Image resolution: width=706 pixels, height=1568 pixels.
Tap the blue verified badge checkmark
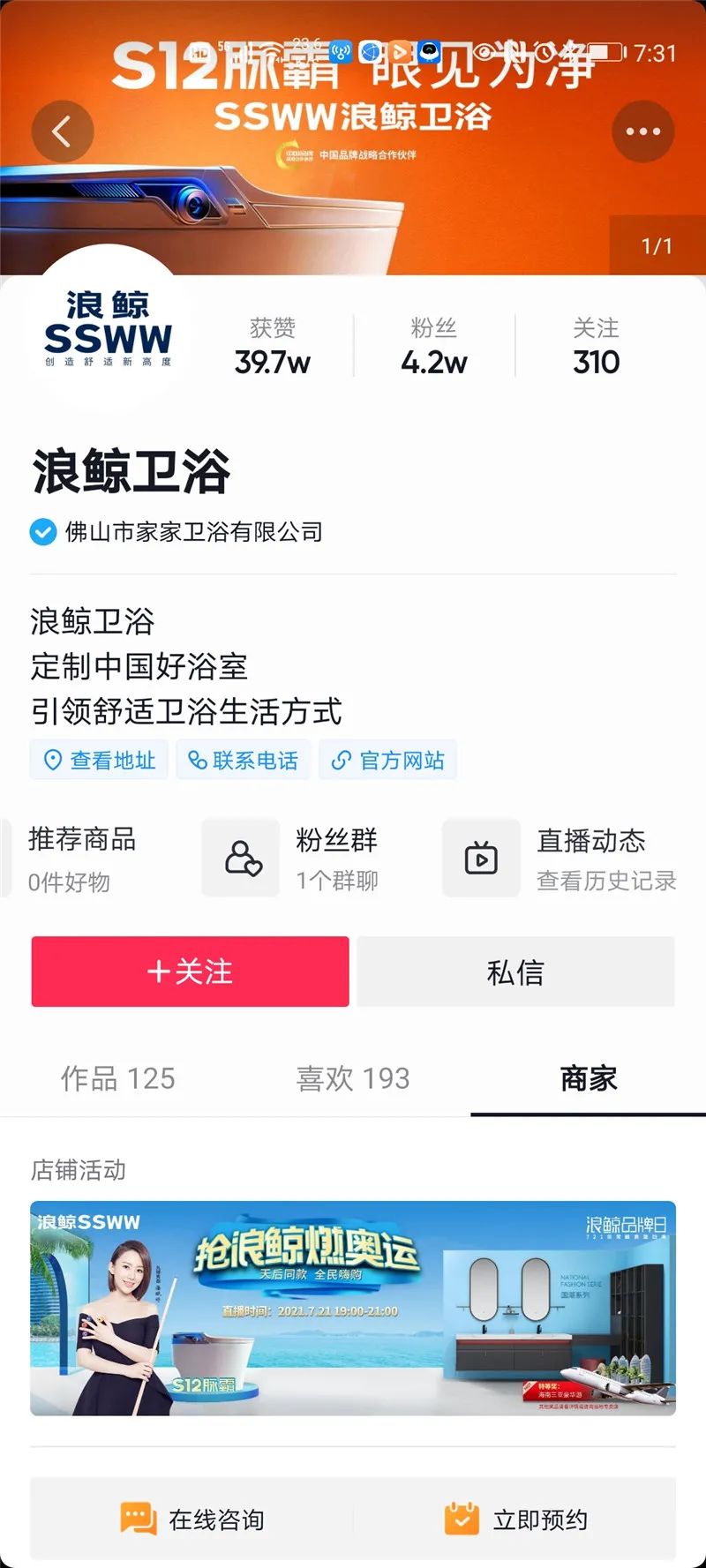coord(41,532)
